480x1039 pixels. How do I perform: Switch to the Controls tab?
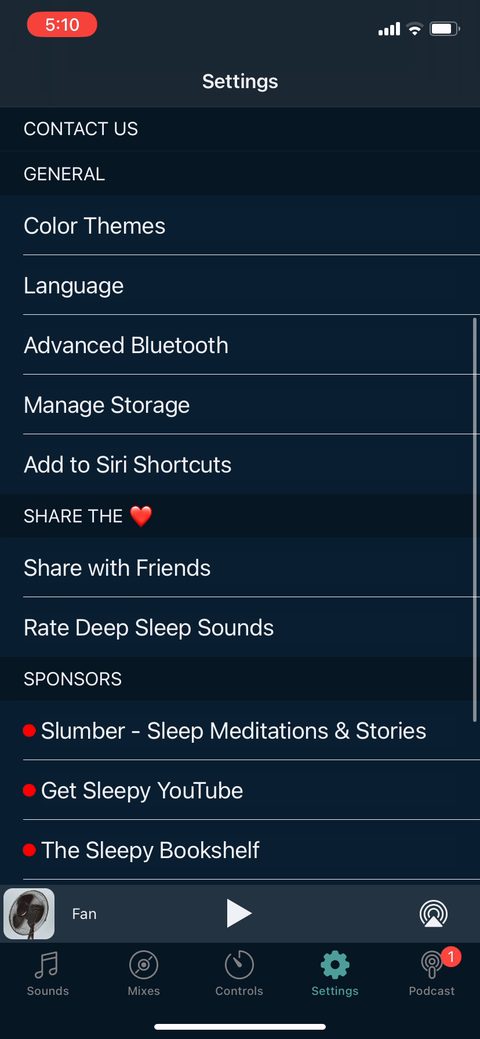[x=239, y=974]
